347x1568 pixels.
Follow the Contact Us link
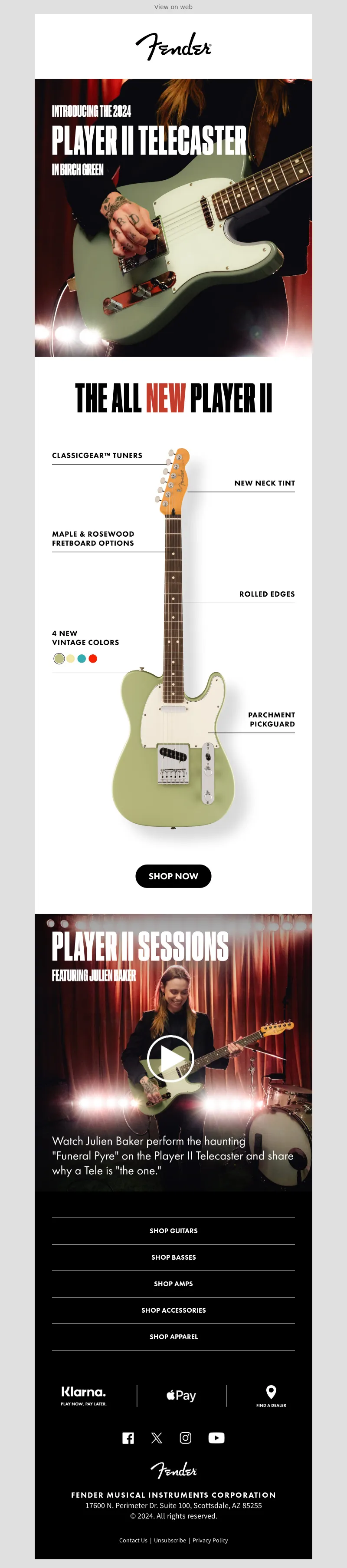[x=133, y=1539]
